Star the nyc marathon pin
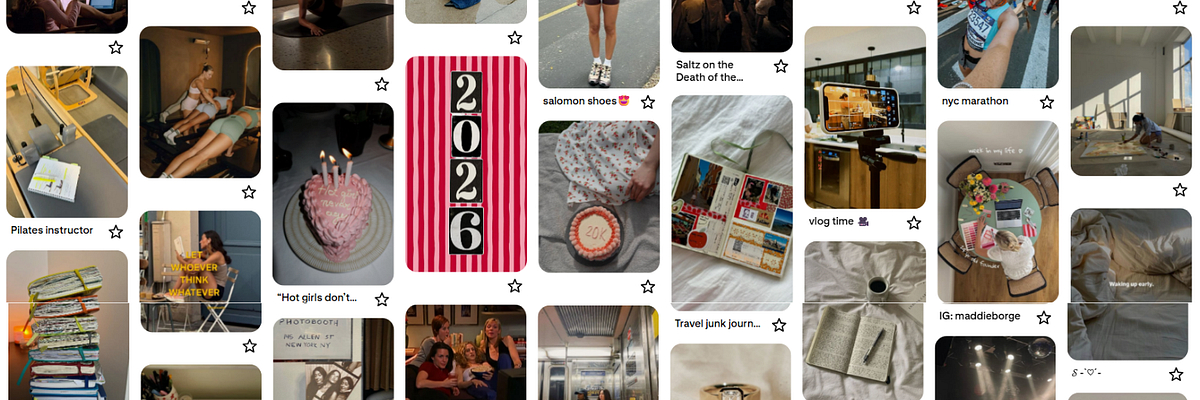The width and height of the screenshot is (1200, 400). (x=1047, y=102)
